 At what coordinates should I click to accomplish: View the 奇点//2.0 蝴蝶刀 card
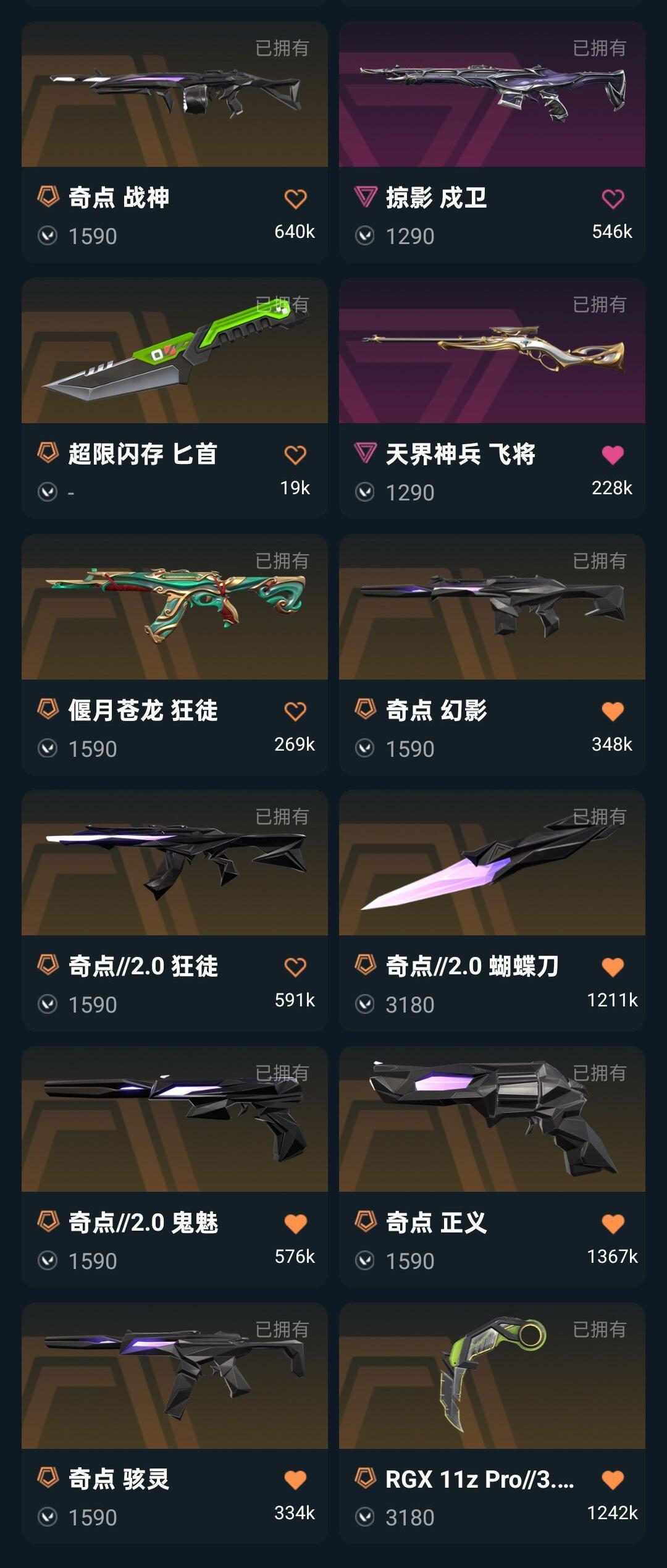pyautogui.click(x=492, y=863)
